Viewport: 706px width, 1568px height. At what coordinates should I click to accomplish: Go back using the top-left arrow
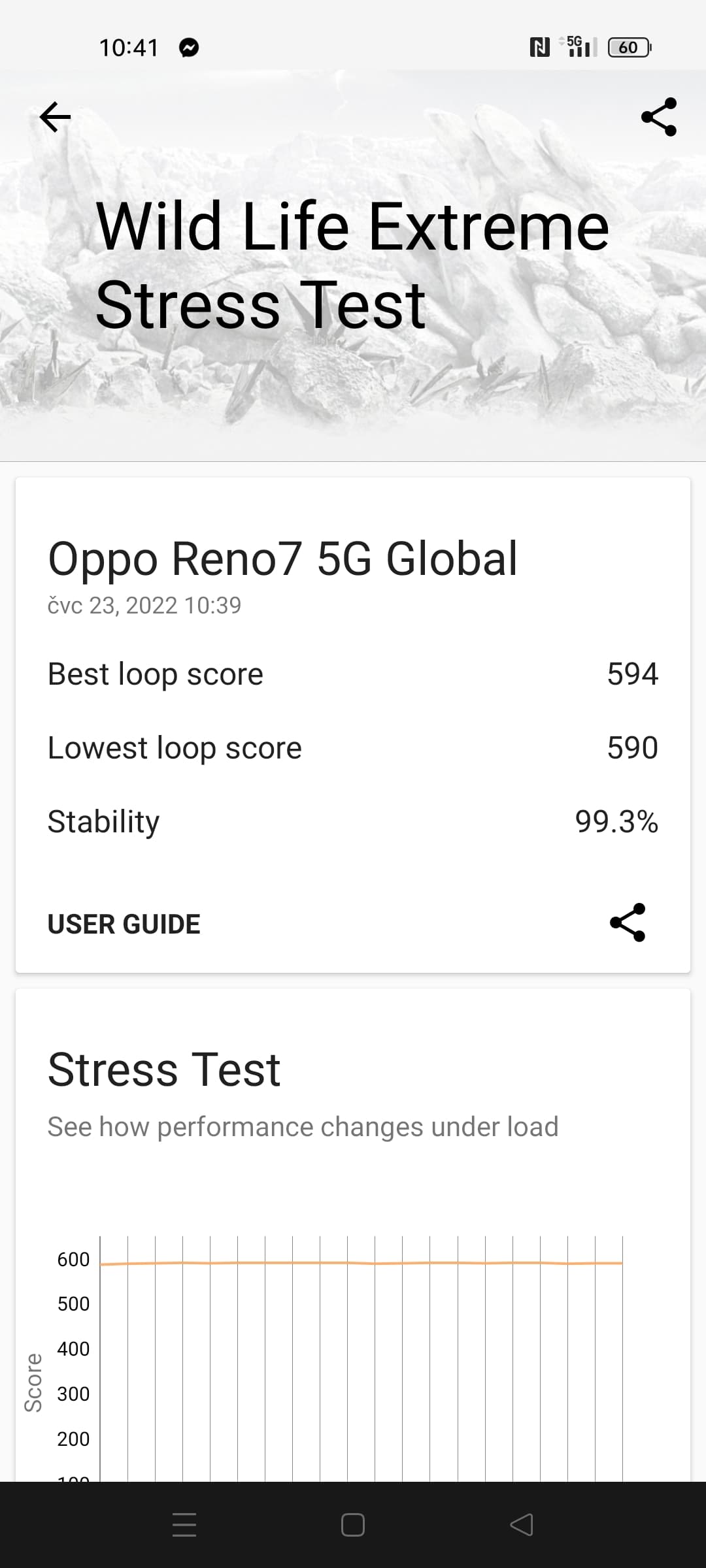coord(55,117)
